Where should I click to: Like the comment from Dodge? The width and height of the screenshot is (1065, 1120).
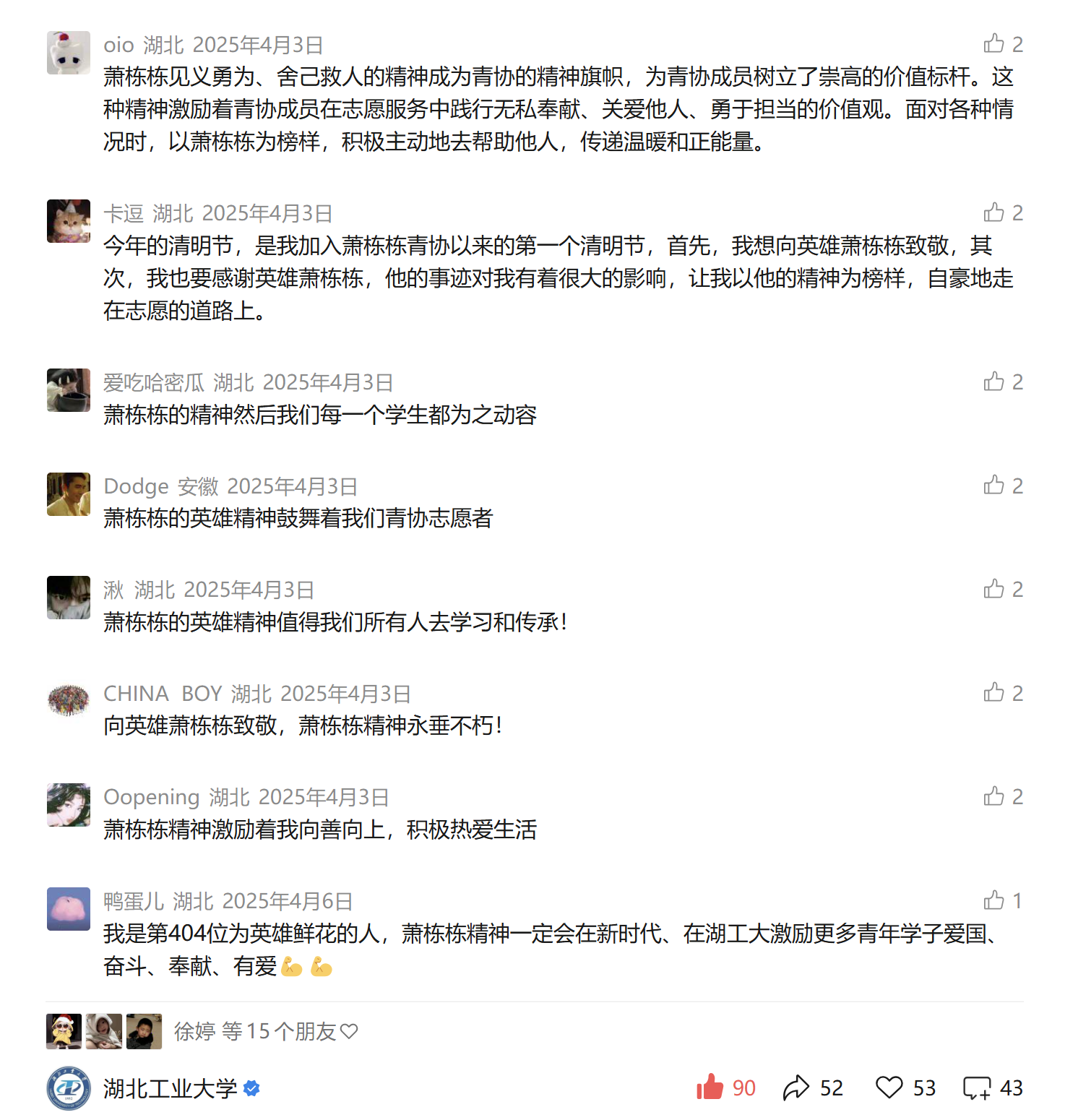click(x=994, y=485)
